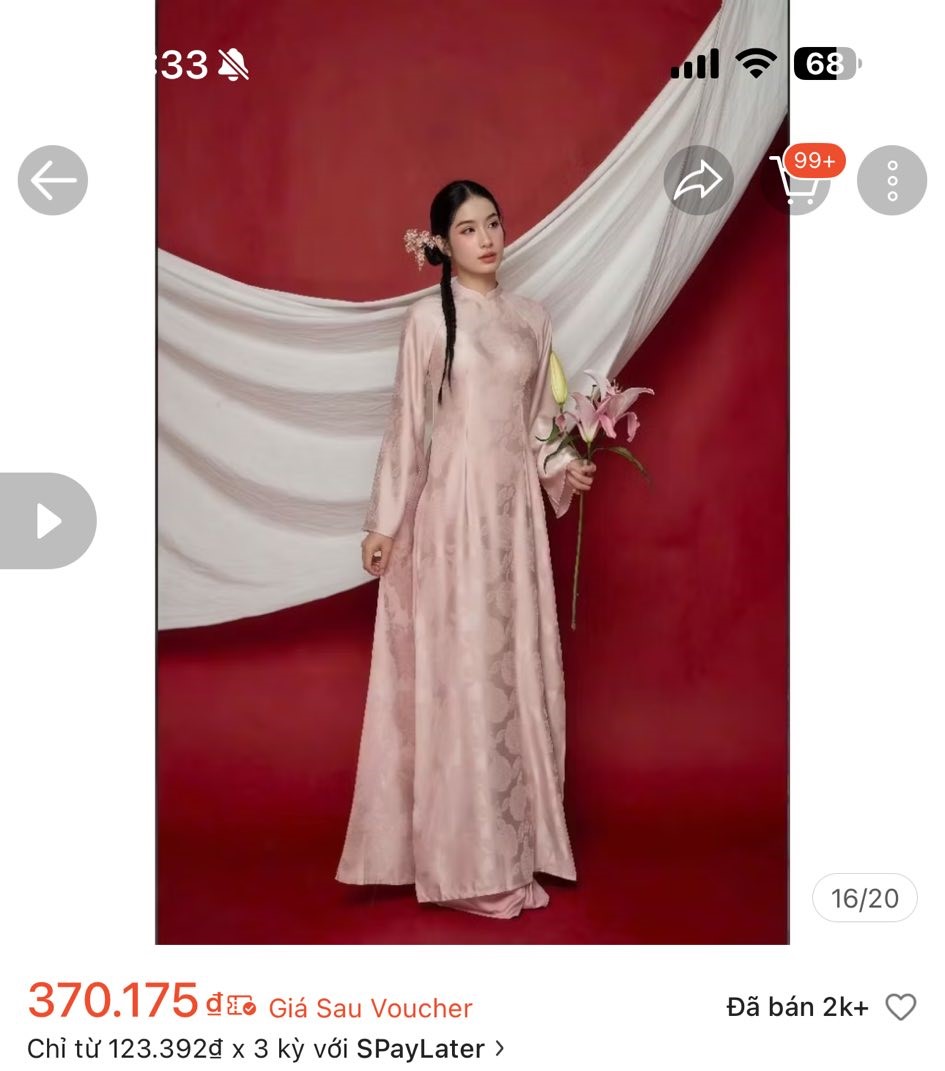Share this product

pos(698,180)
